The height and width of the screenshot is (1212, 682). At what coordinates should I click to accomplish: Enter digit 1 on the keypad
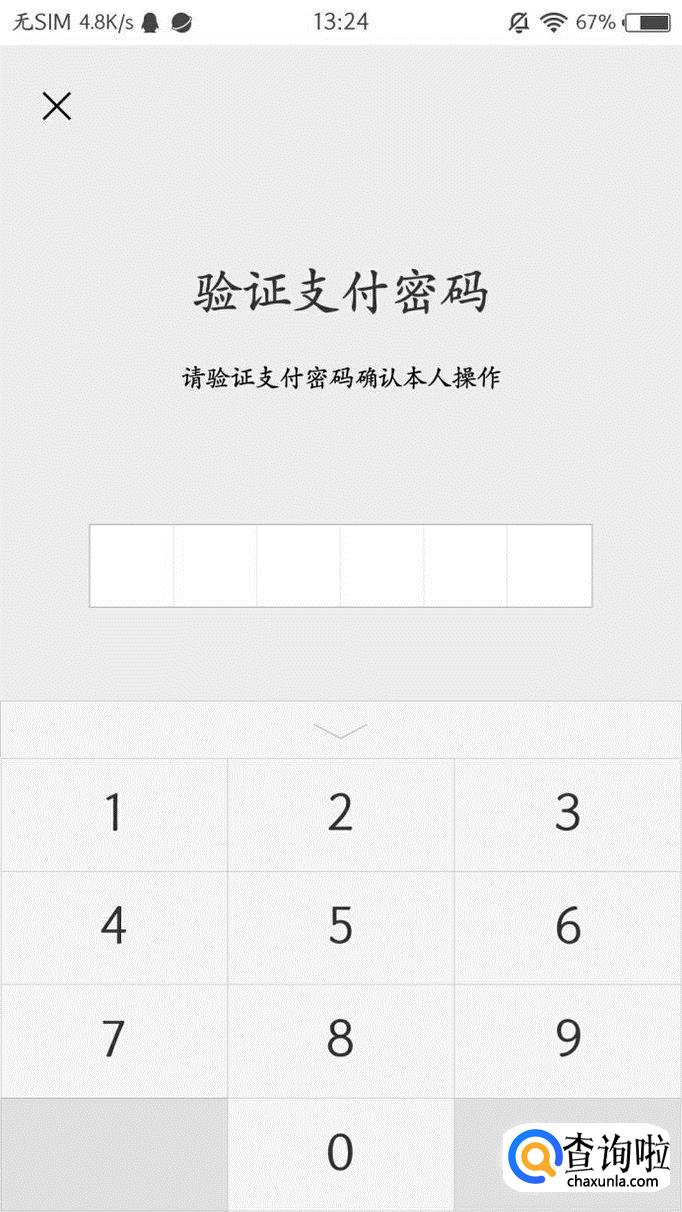click(x=113, y=814)
